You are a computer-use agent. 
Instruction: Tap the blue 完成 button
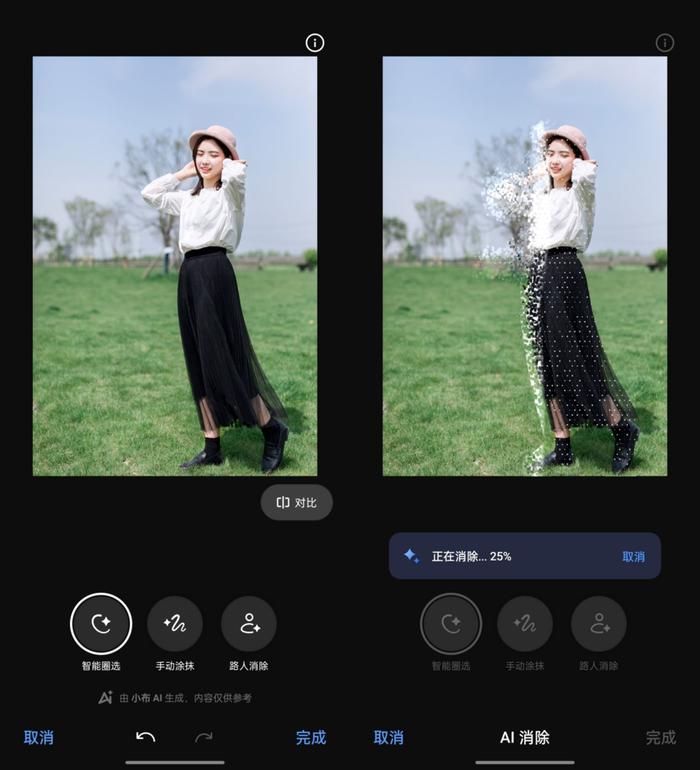pos(311,737)
